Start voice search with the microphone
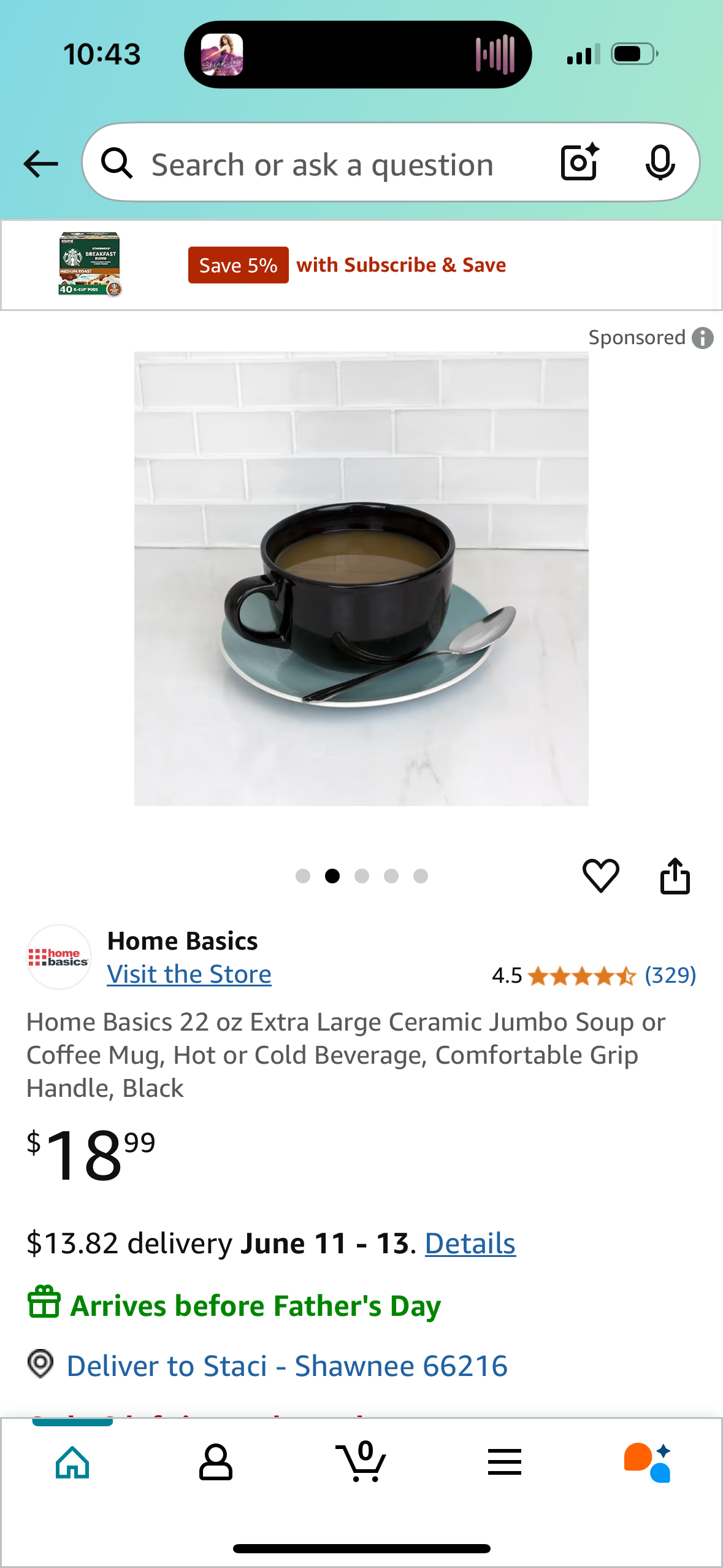This screenshot has height=1568, width=723. click(660, 163)
